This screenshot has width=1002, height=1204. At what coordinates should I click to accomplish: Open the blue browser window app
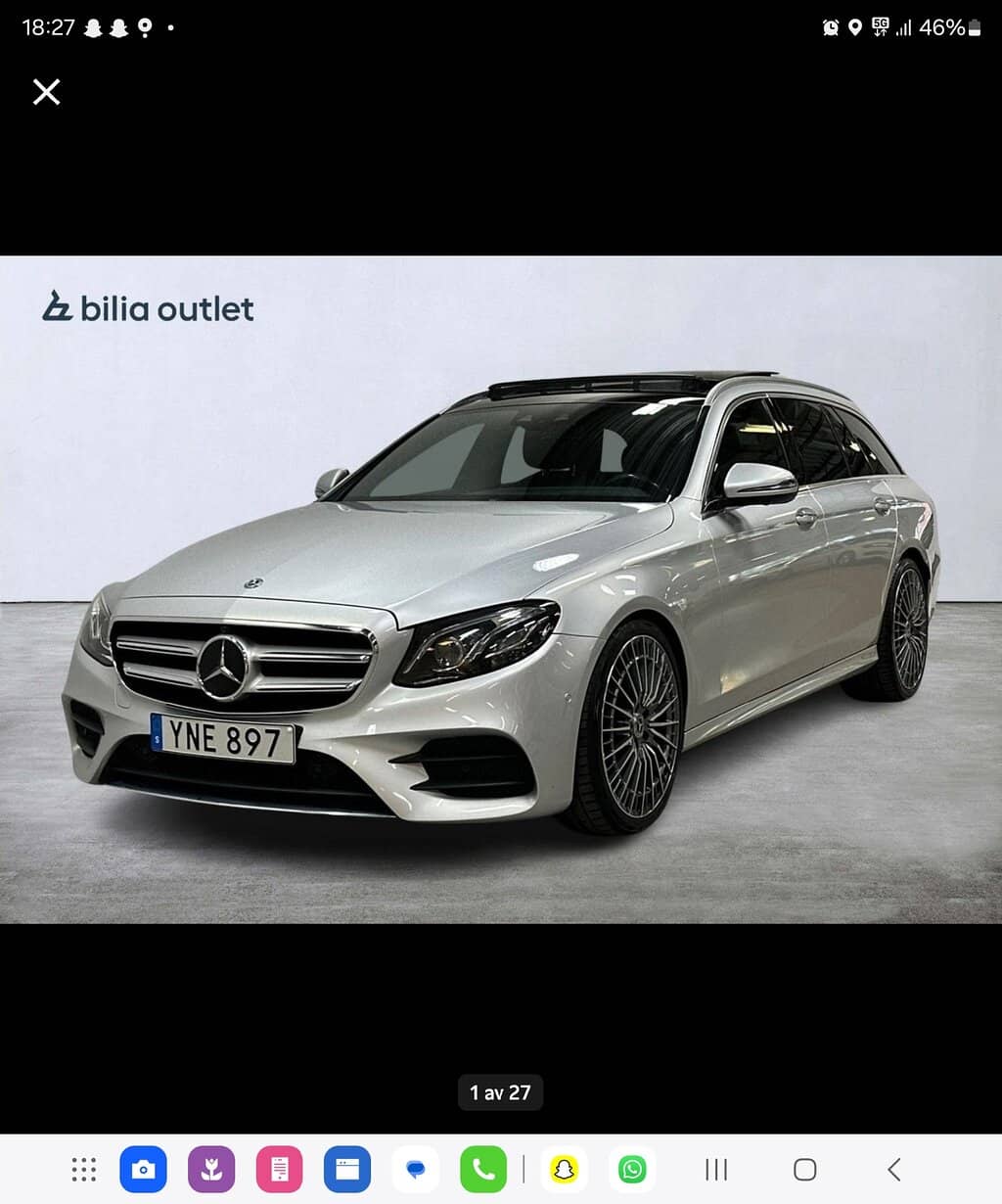[x=347, y=1169]
